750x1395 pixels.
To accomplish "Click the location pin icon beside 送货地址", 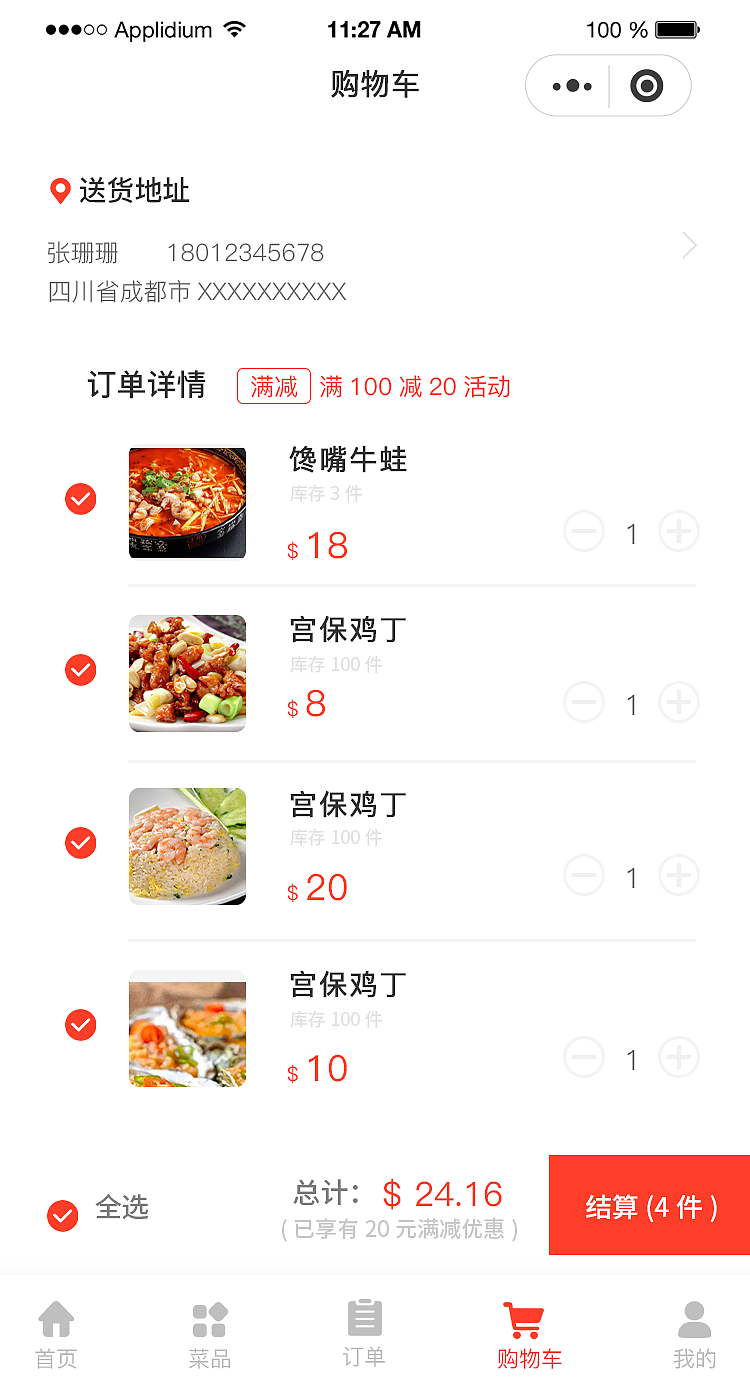I will [x=61, y=189].
